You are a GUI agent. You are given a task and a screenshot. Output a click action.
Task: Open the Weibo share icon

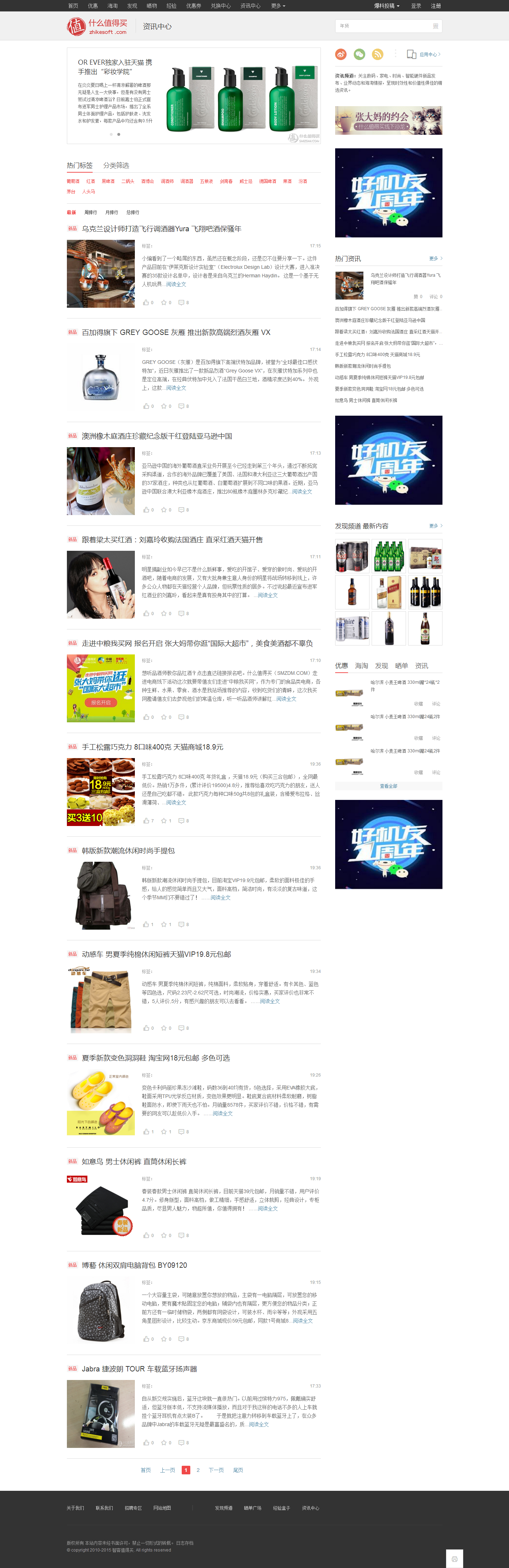click(341, 54)
